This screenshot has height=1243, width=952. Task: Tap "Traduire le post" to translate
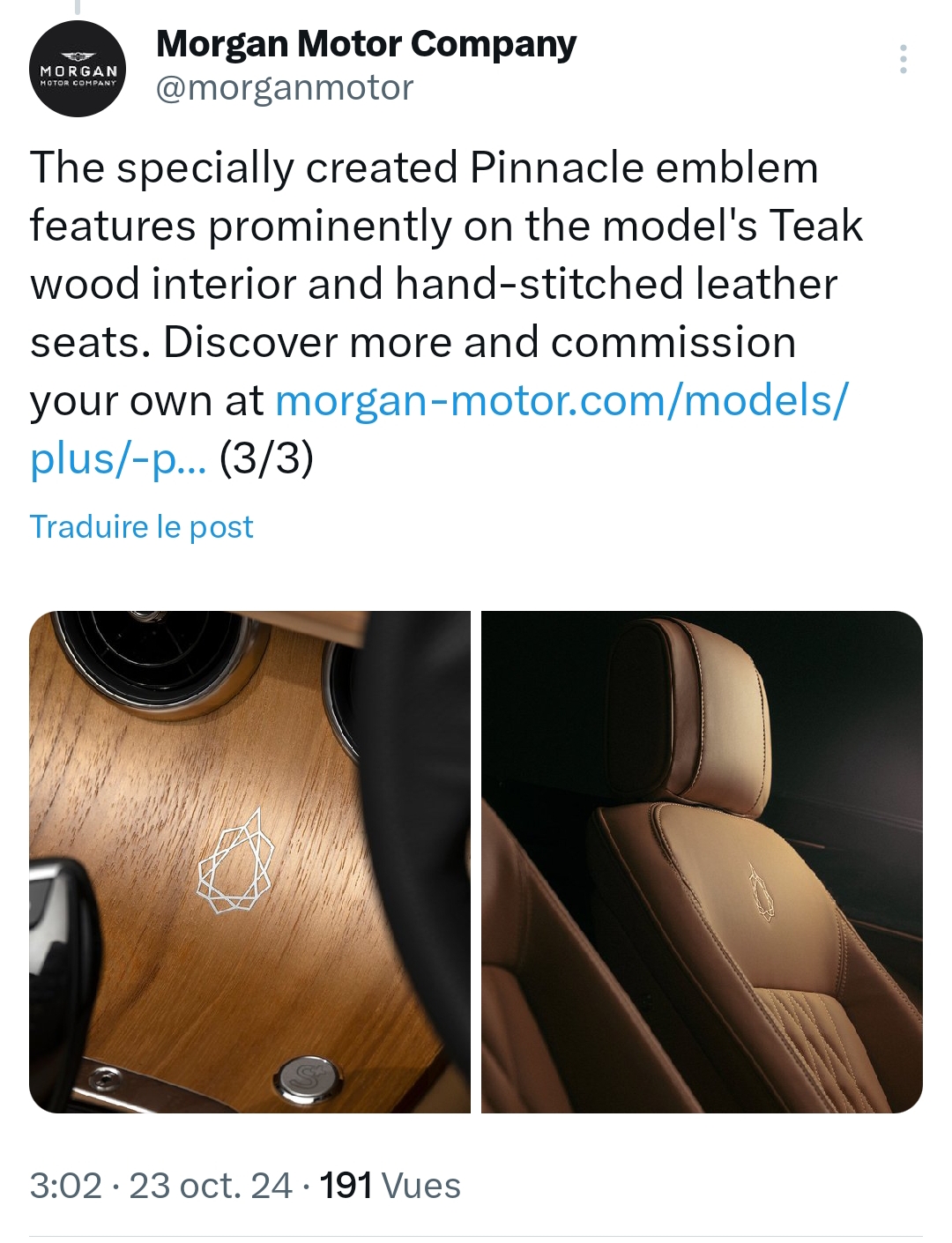click(142, 526)
